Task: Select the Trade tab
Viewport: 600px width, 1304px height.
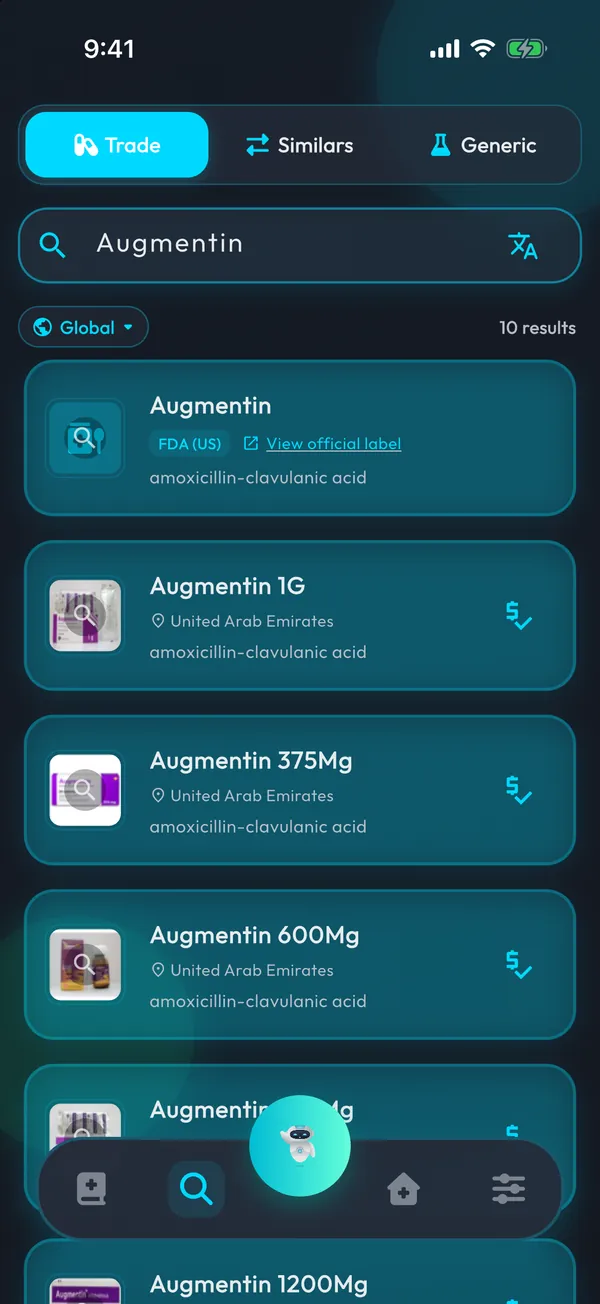Action: click(x=117, y=145)
